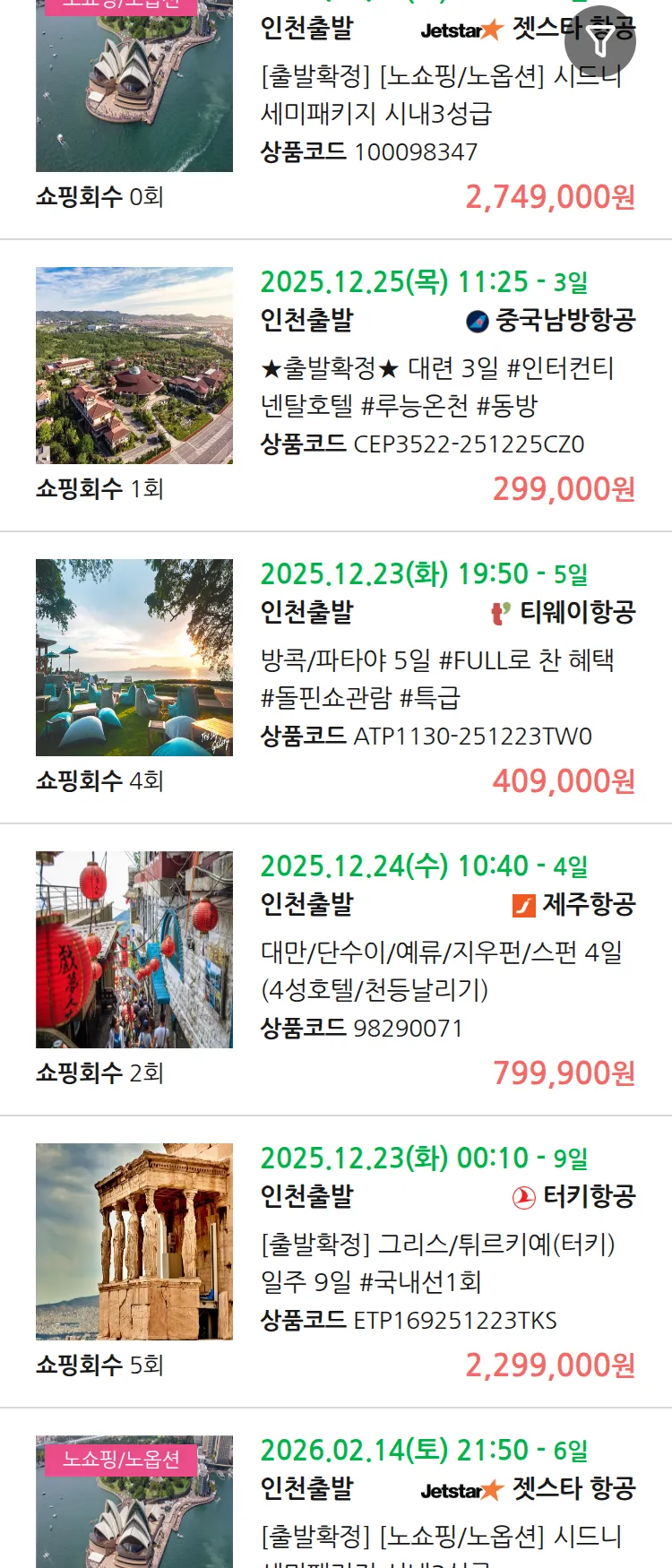Open the 그리스/튀르키예 일주 9일 package
This screenshot has width=672, height=1568.
point(437,1262)
